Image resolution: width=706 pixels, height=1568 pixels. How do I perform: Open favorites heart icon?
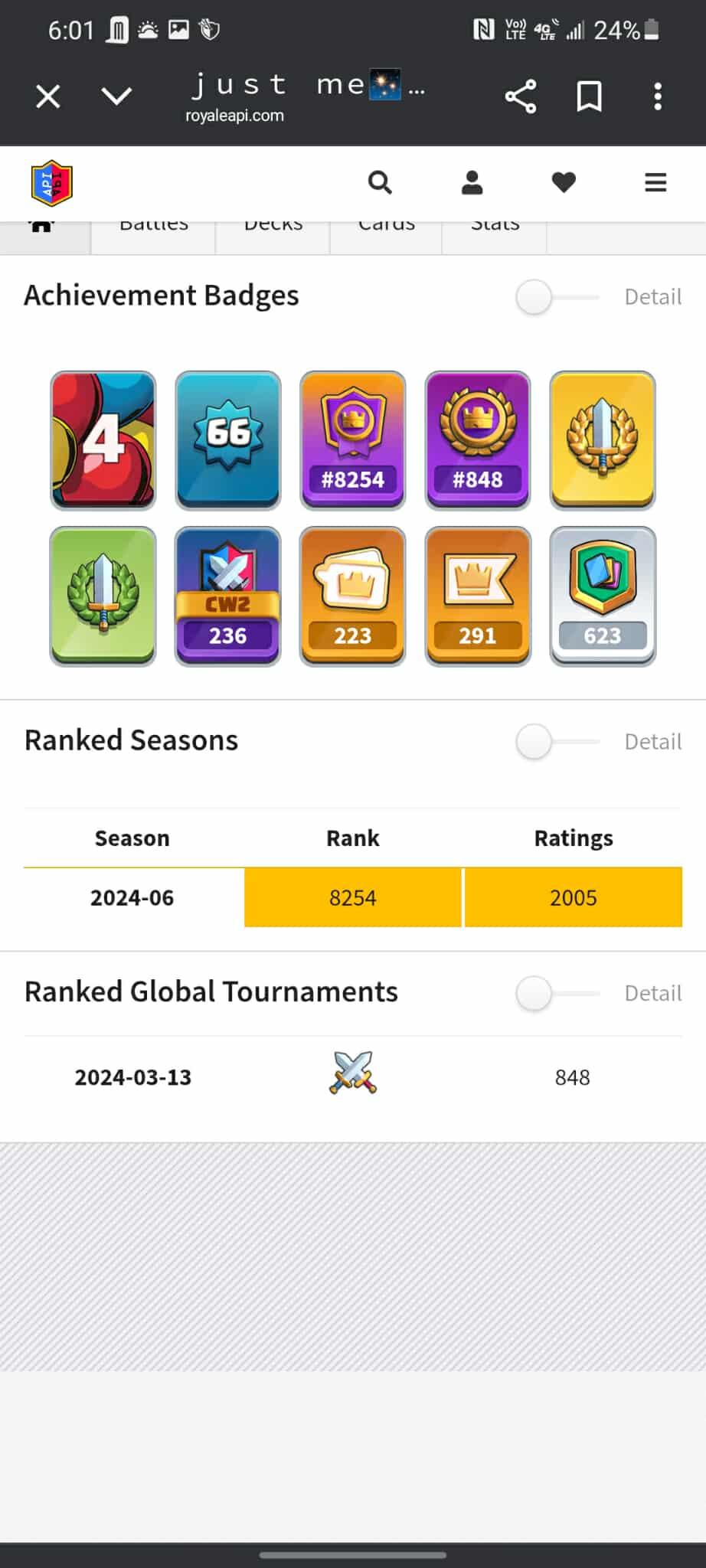(x=564, y=183)
